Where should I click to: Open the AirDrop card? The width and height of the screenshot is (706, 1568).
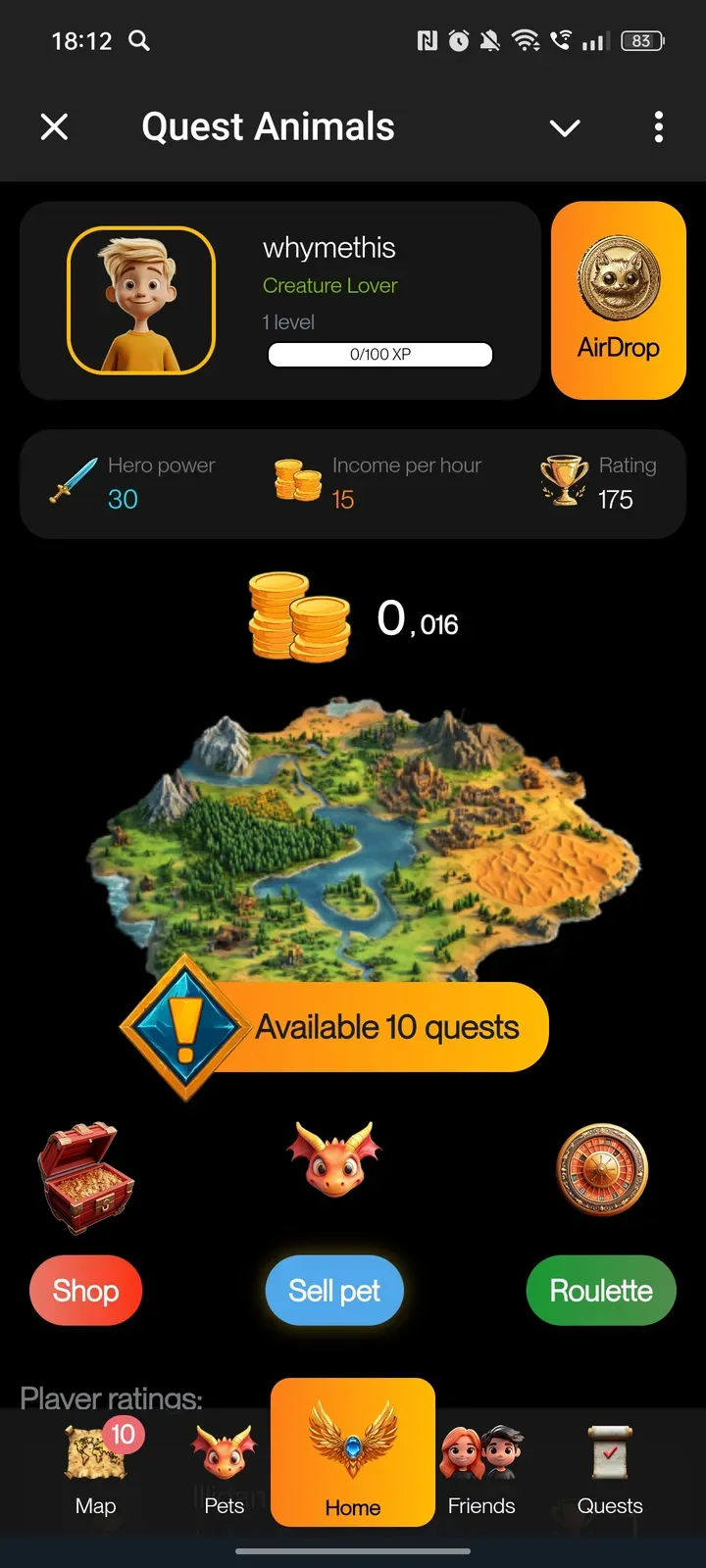[x=618, y=301]
